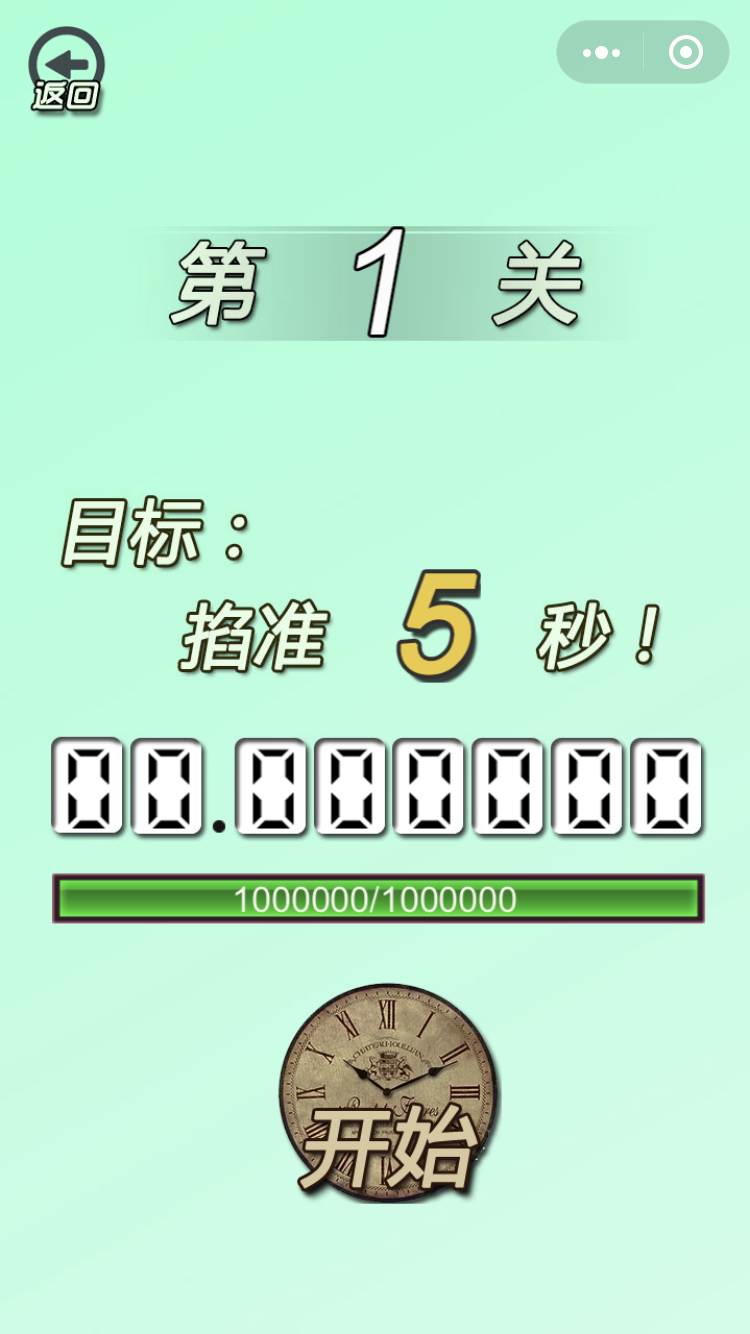
Task: Start the timer with 开始 clock button
Action: (389, 1093)
